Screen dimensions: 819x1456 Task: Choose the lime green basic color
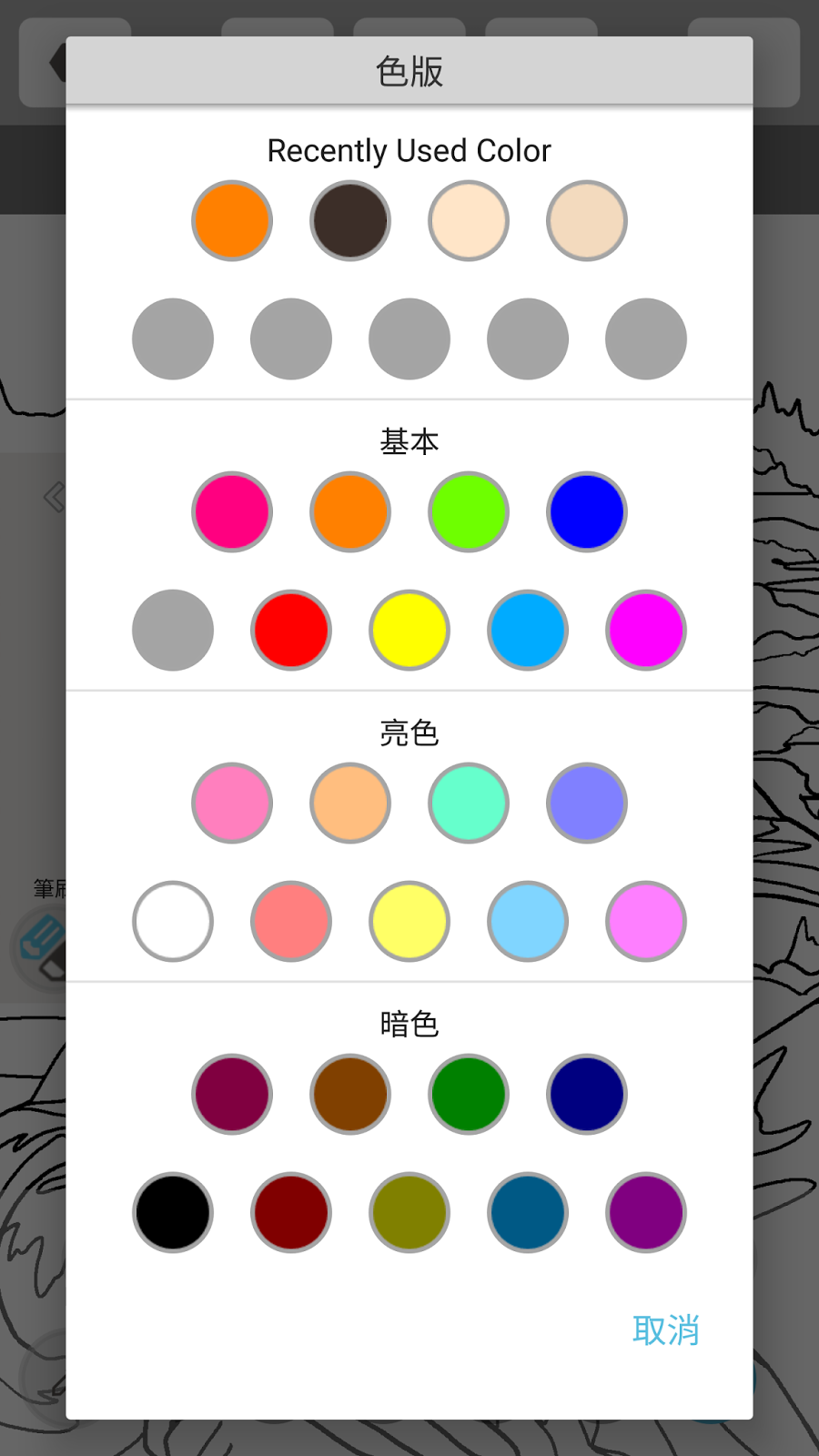(x=469, y=512)
